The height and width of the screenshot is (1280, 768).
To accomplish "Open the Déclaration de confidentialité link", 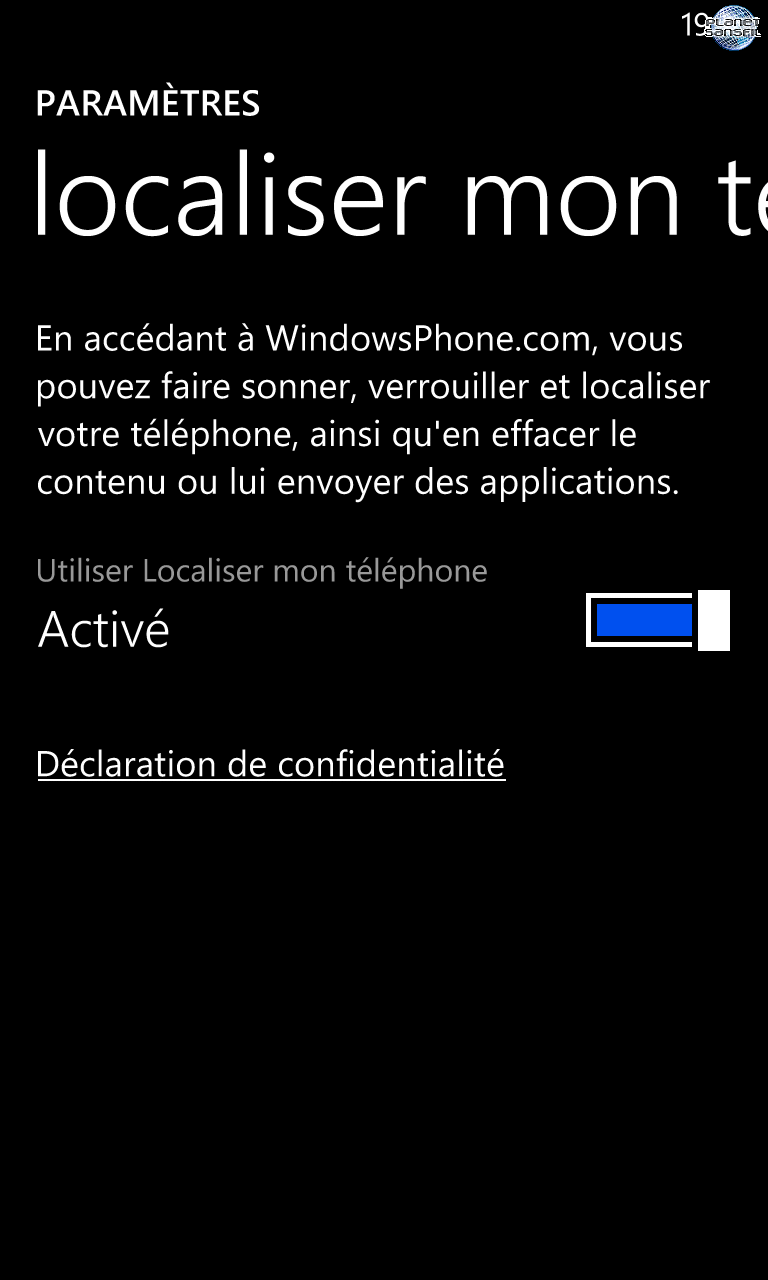I will click(x=271, y=765).
